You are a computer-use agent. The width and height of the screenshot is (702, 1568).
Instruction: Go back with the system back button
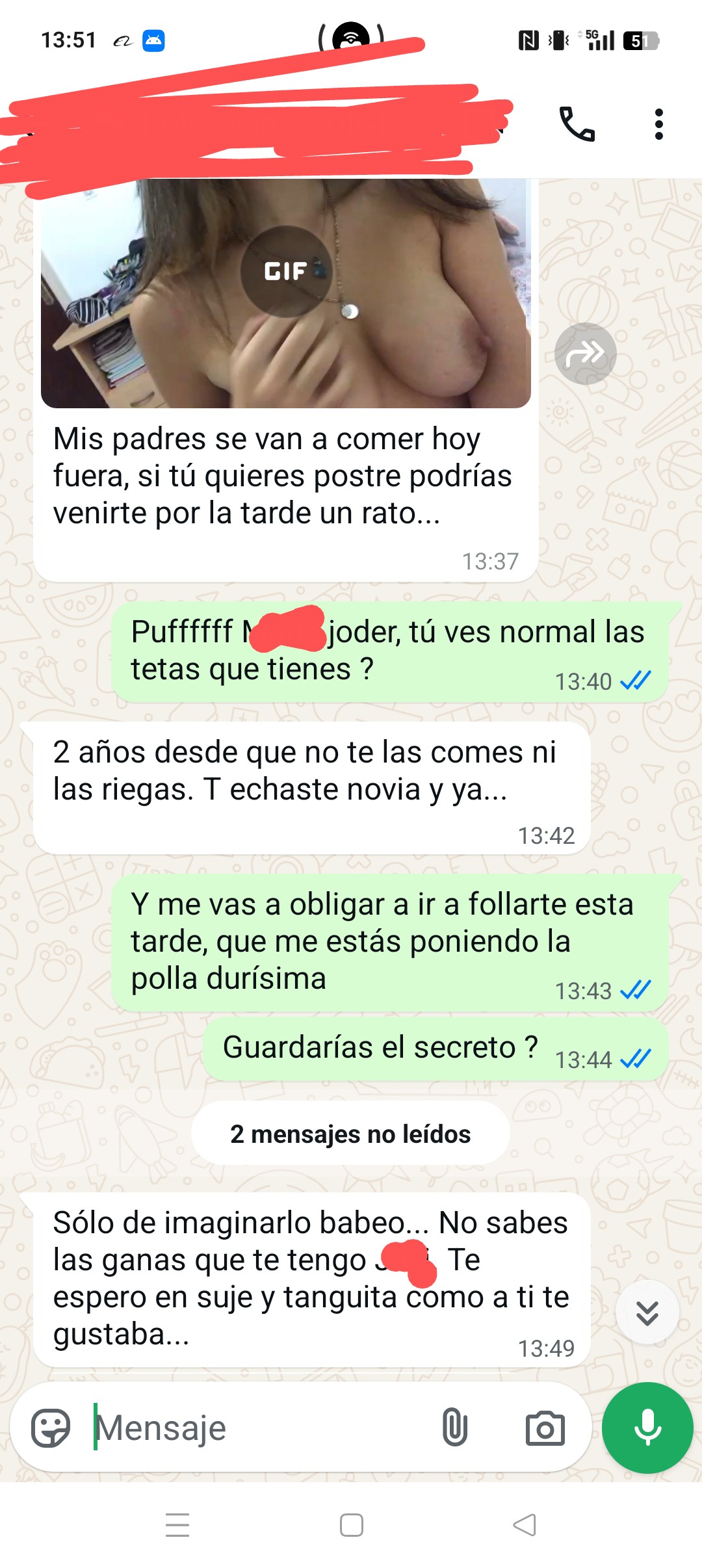(x=524, y=1525)
